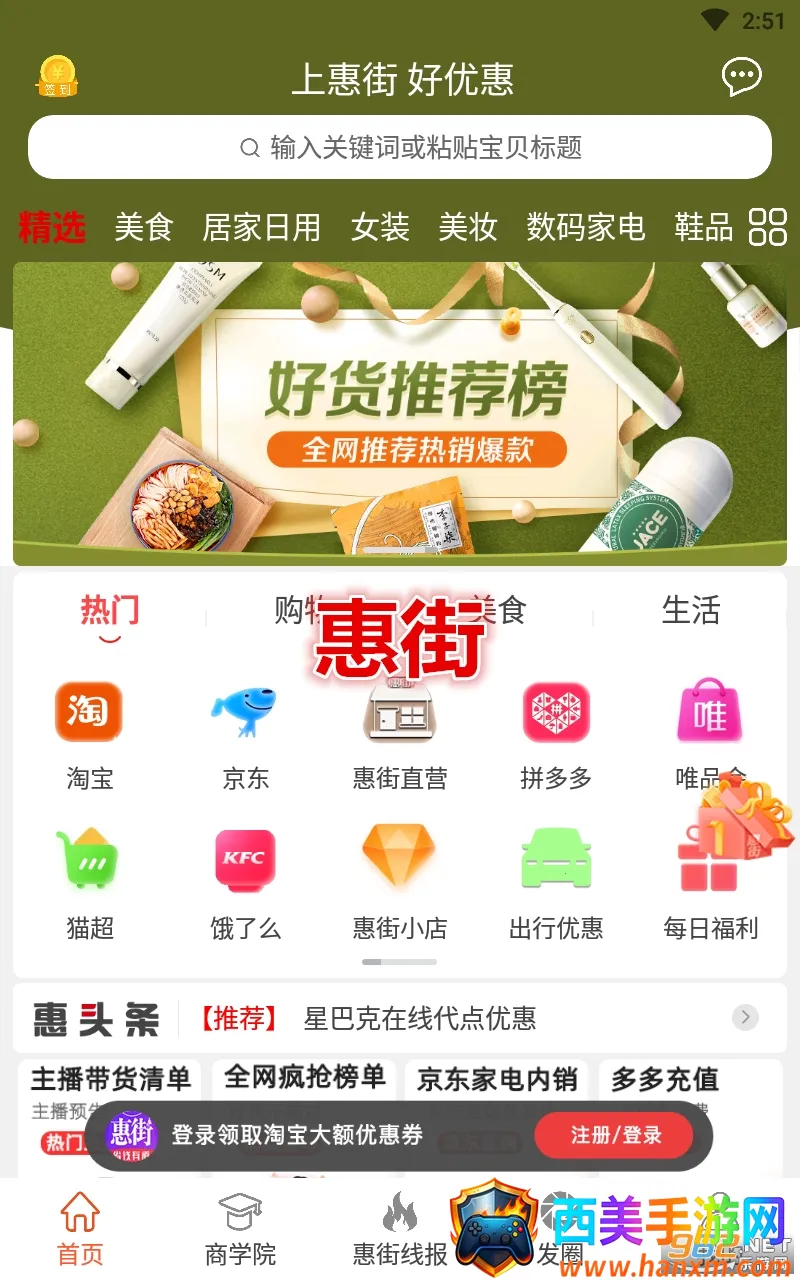
Task: Switch to the 美食 category tab
Action: coord(143,228)
